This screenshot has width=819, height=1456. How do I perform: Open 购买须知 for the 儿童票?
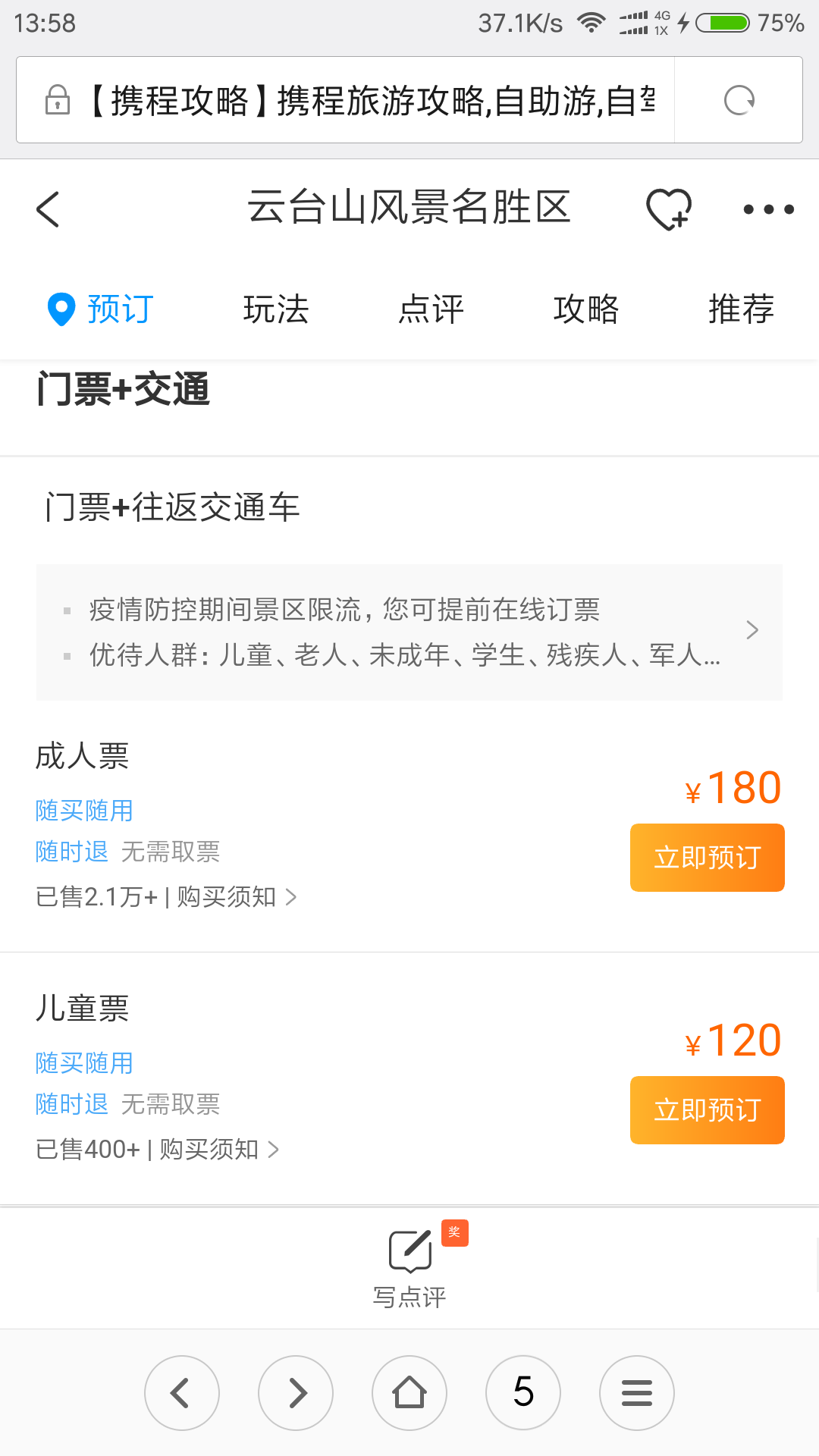coord(219,1150)
